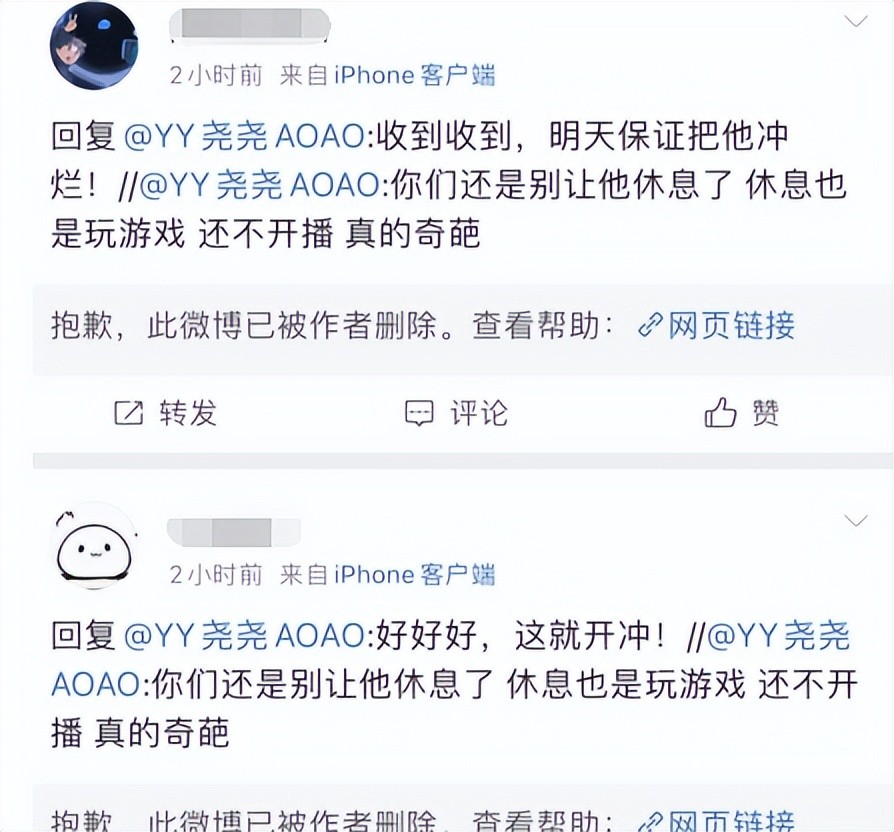Like the 收到收到 post with 赞
This screenshot has height=832, width=894.
(741, 413)
